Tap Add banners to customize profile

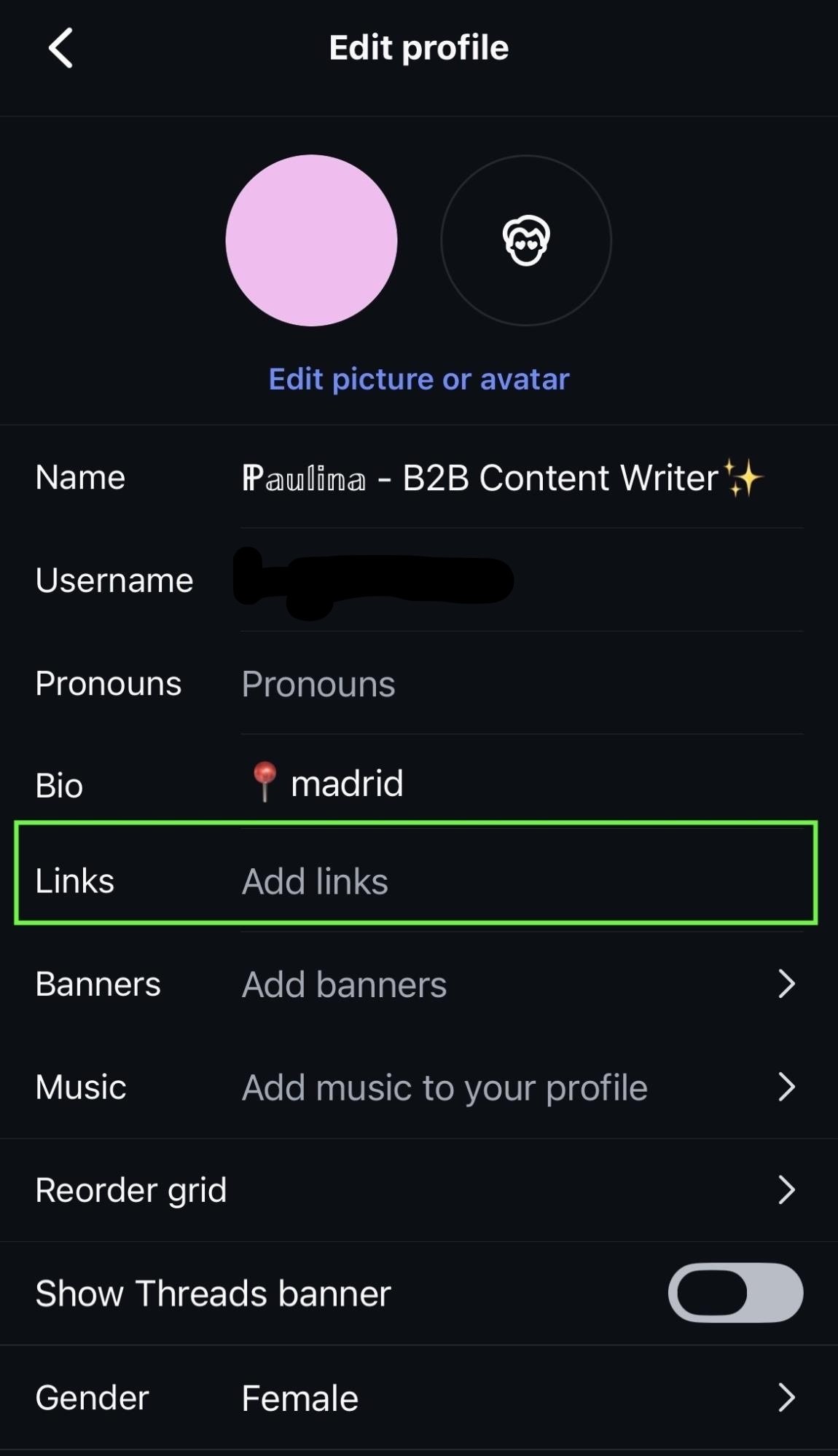[x=343, y=984]
